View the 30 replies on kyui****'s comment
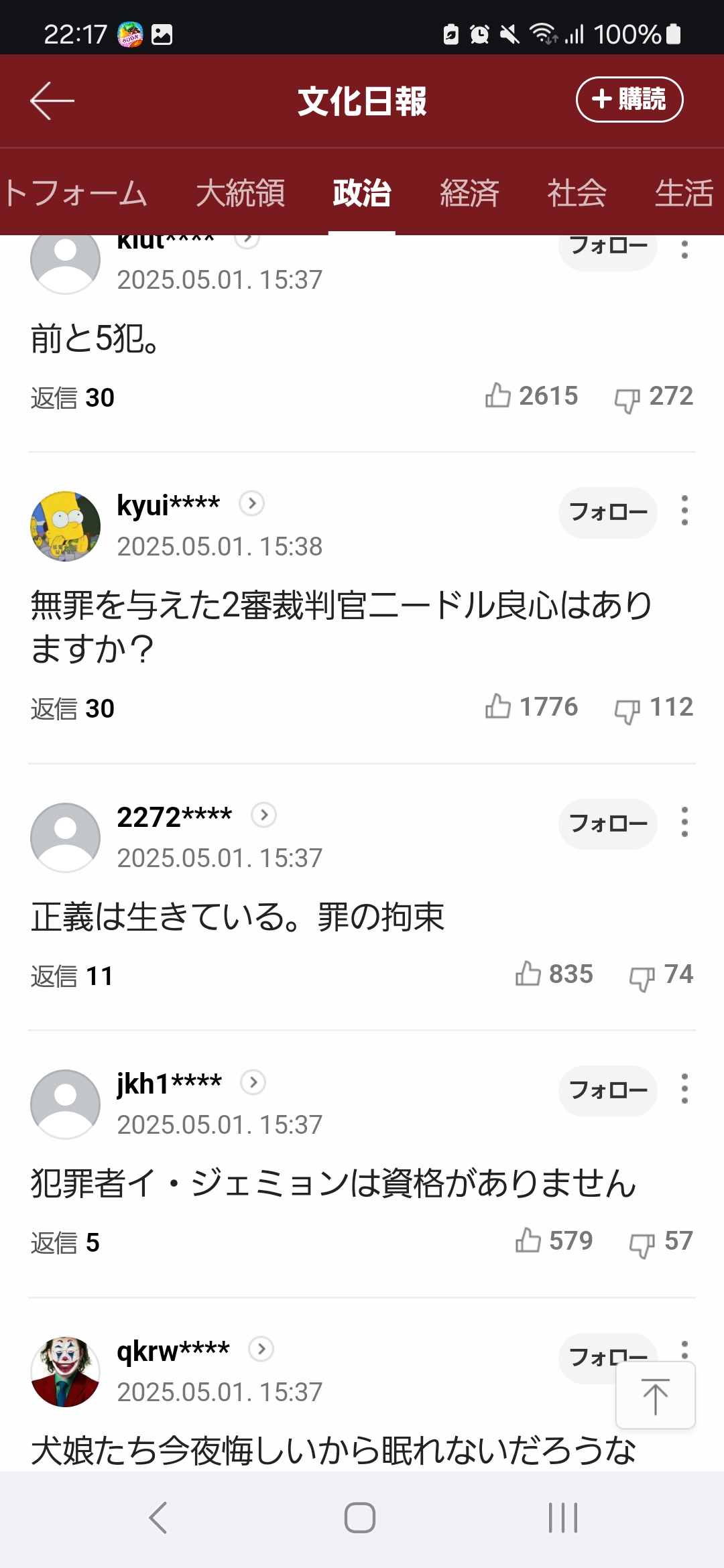The width and height of the screenshot is (724, 1568). pyautogui.click(x=72, y=708)
